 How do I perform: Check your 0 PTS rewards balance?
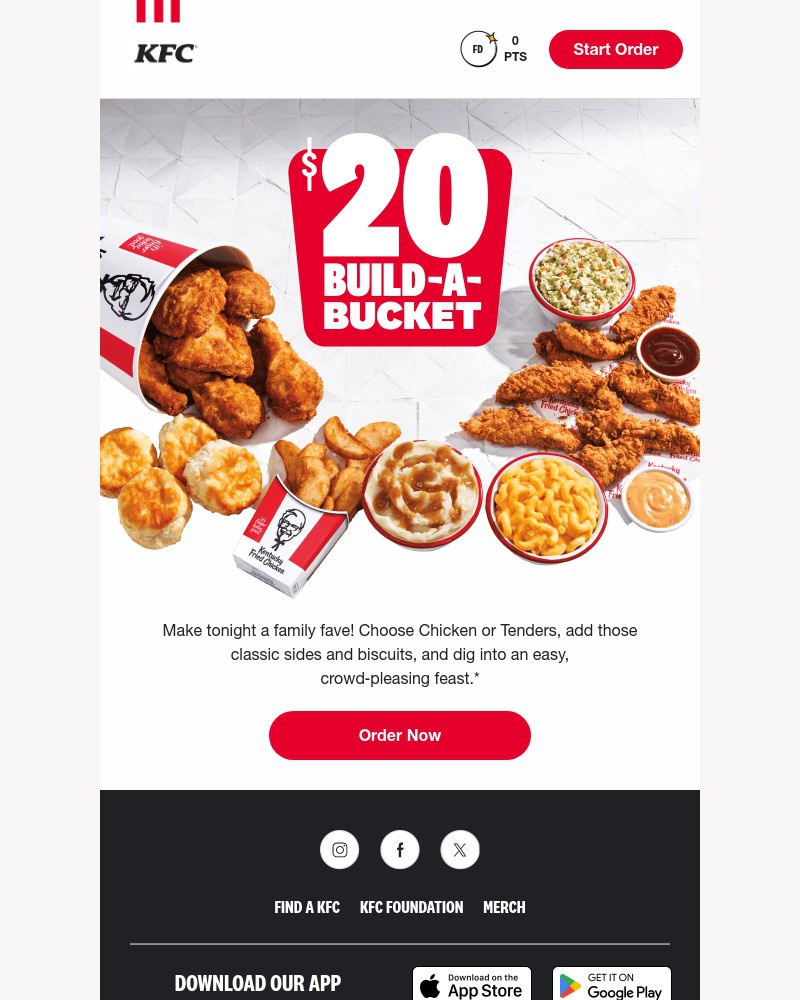tap(515, 48)
